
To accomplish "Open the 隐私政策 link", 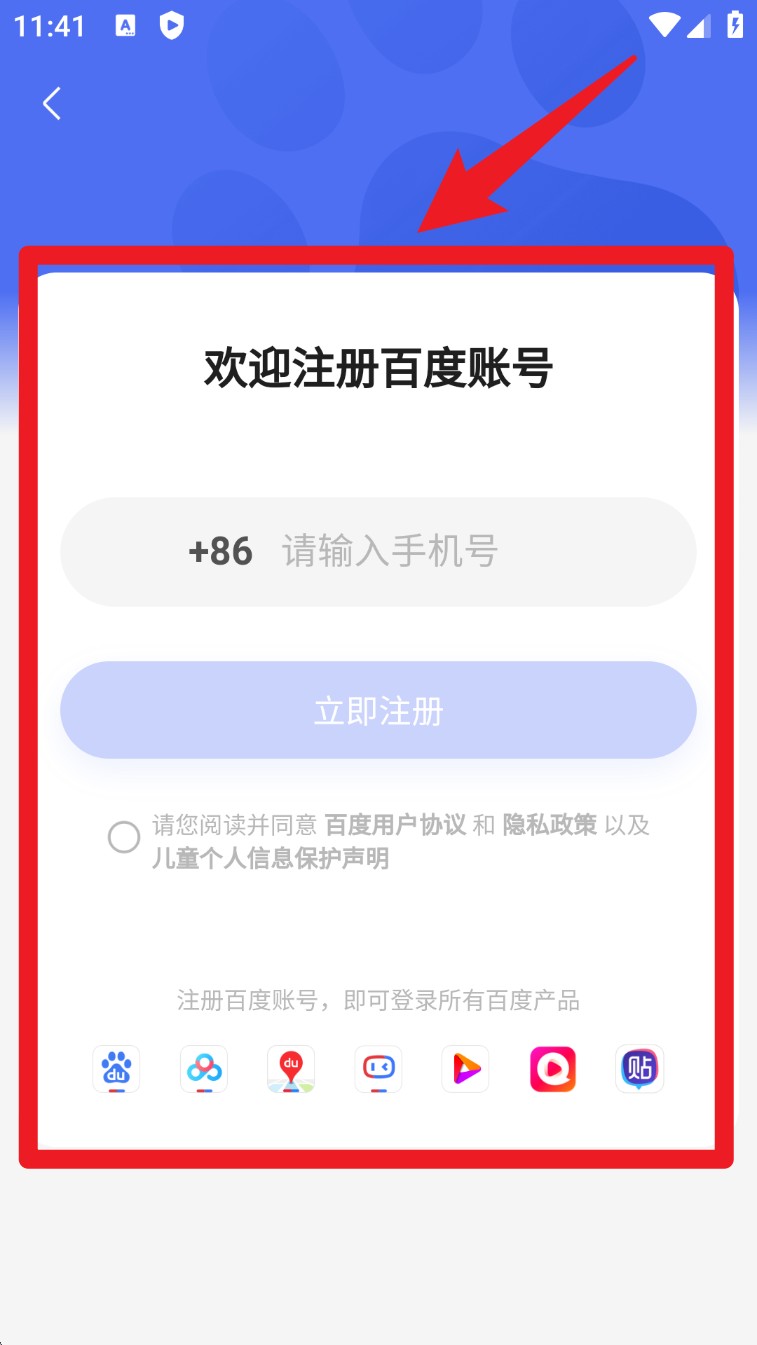I will [550, 825].
